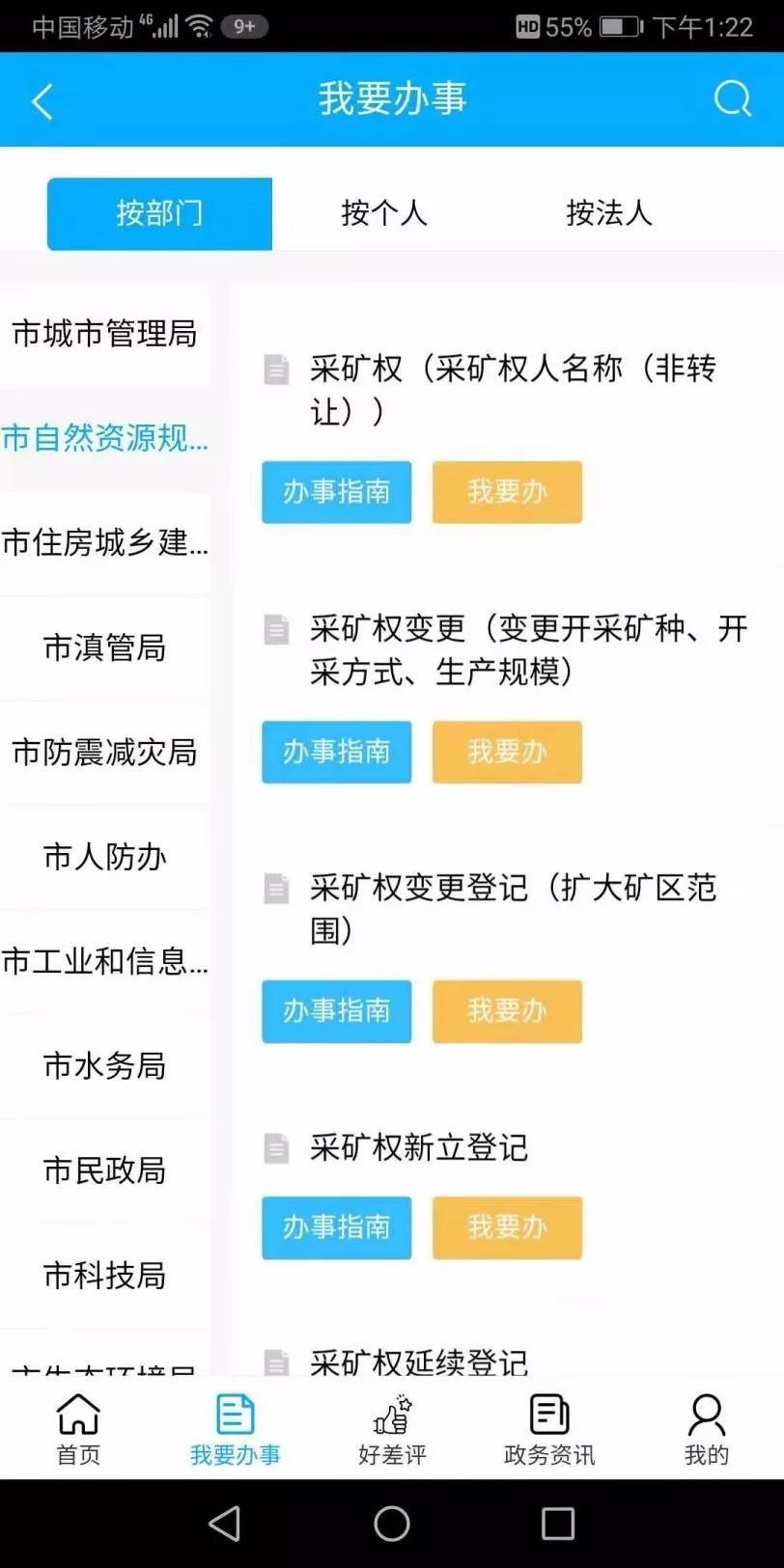Open the 好差评 tab
The image size is (784, 1568).
tap(392, 1429)
